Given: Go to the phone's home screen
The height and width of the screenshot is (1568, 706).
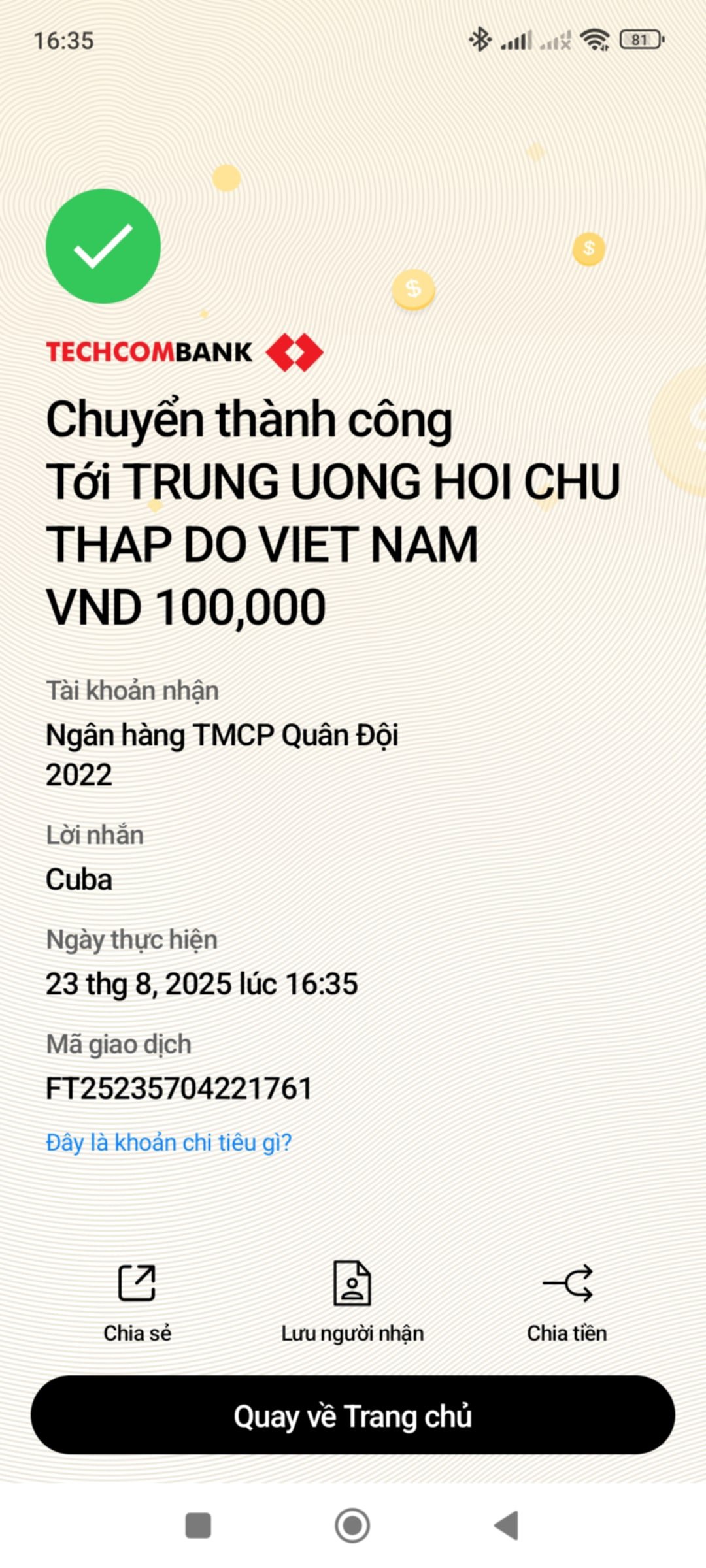Looking at the screenshot, I should (352, 1526).
